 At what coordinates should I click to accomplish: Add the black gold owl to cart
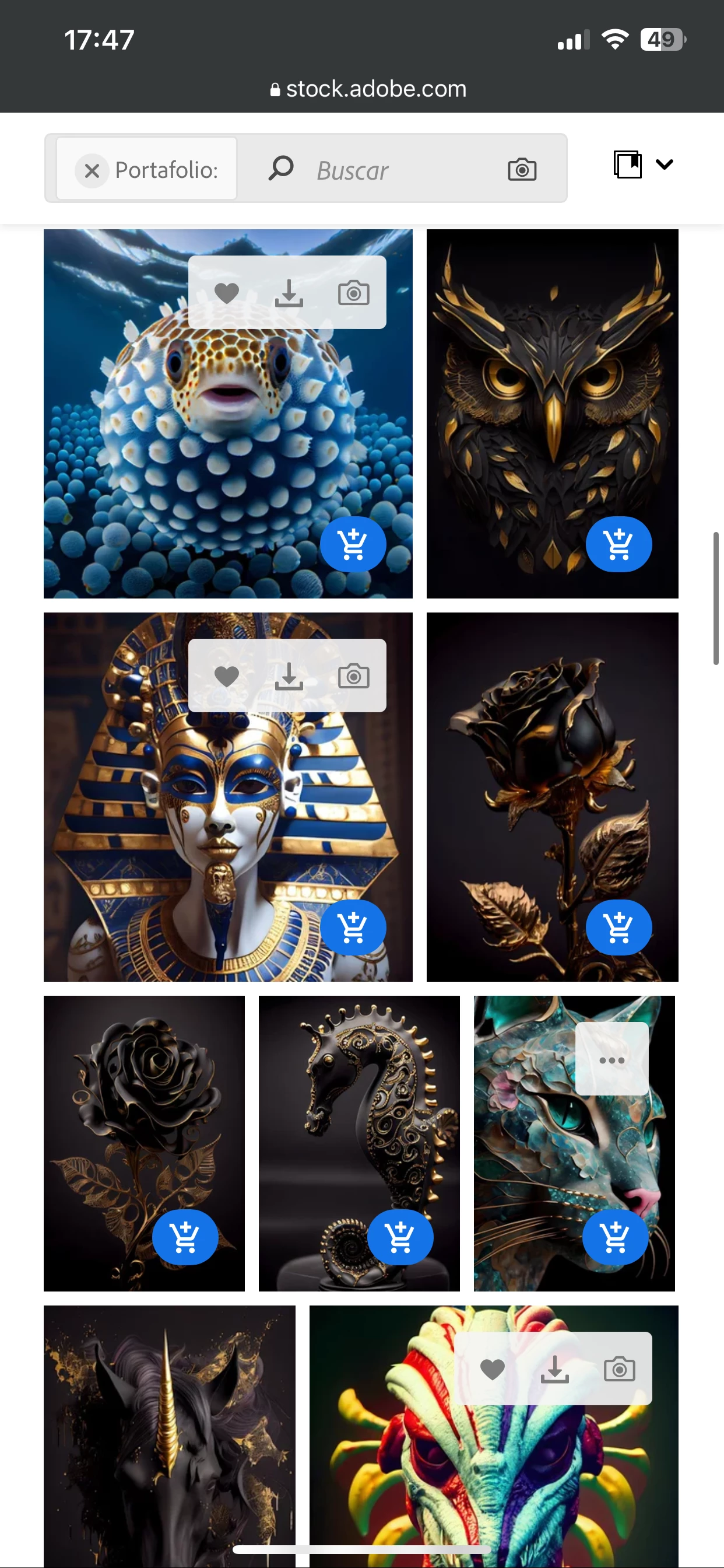(618, 544)
